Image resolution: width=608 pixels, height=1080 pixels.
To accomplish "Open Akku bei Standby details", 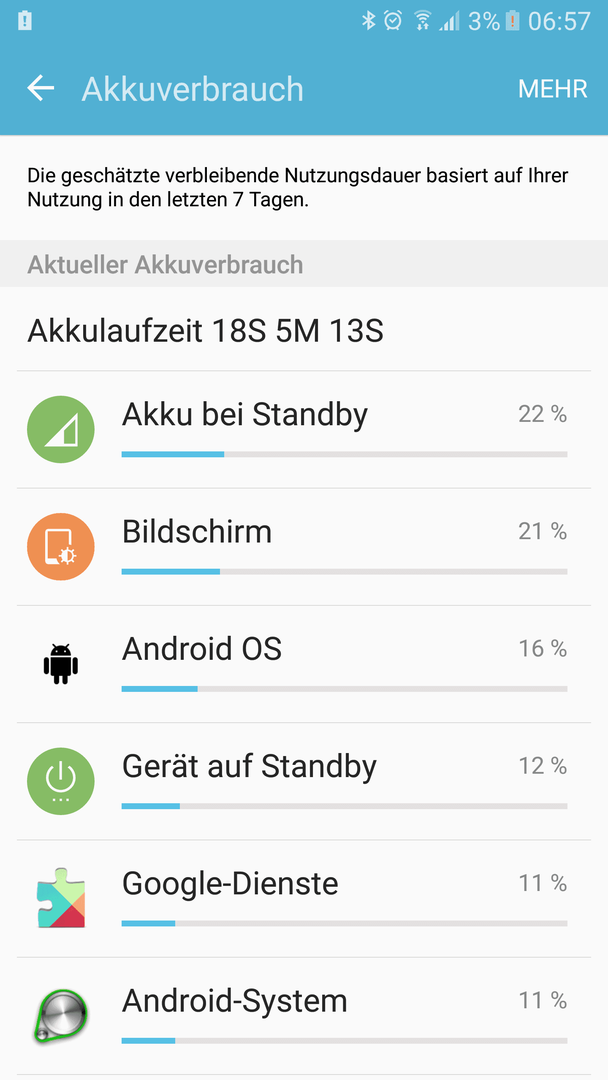I will [304, 430].
